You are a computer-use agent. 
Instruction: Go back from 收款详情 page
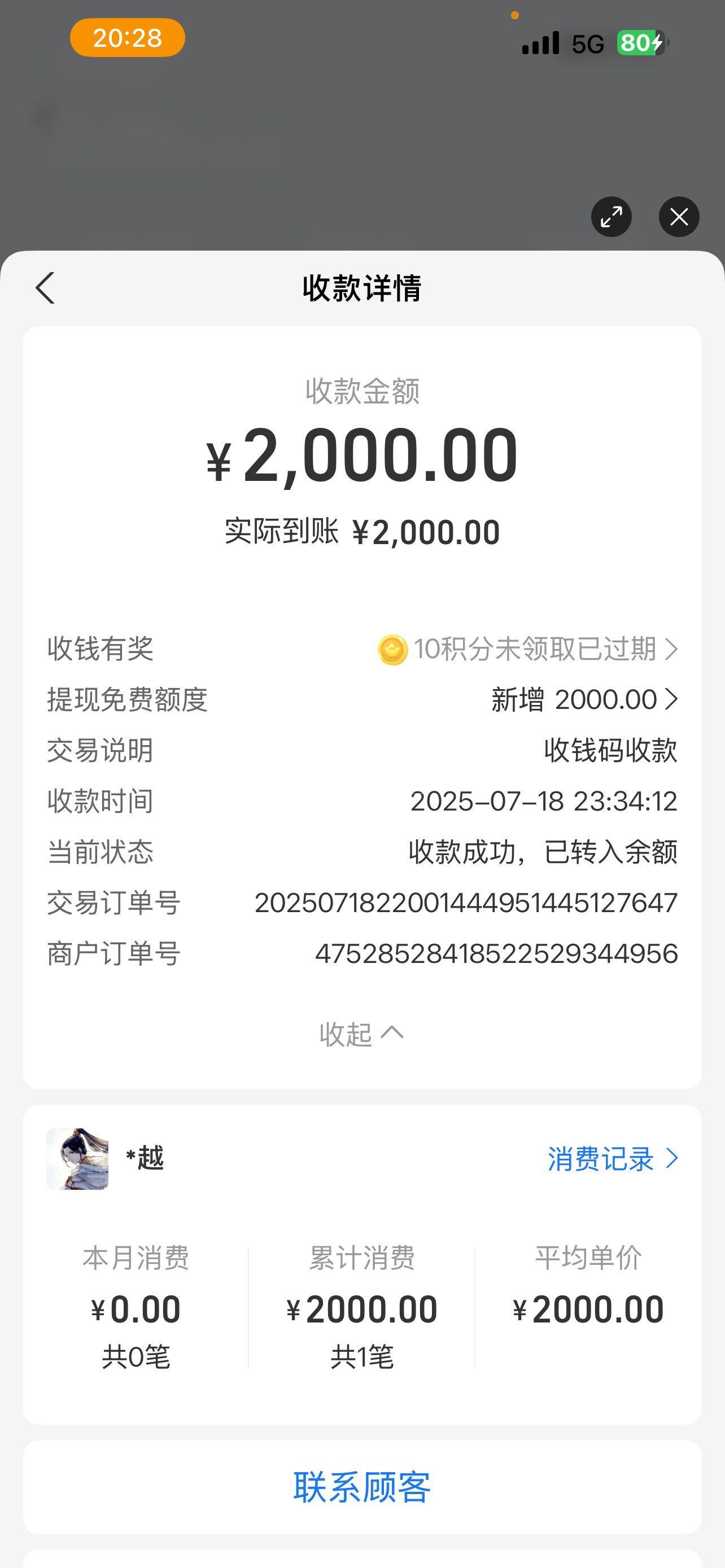(45, 288)
